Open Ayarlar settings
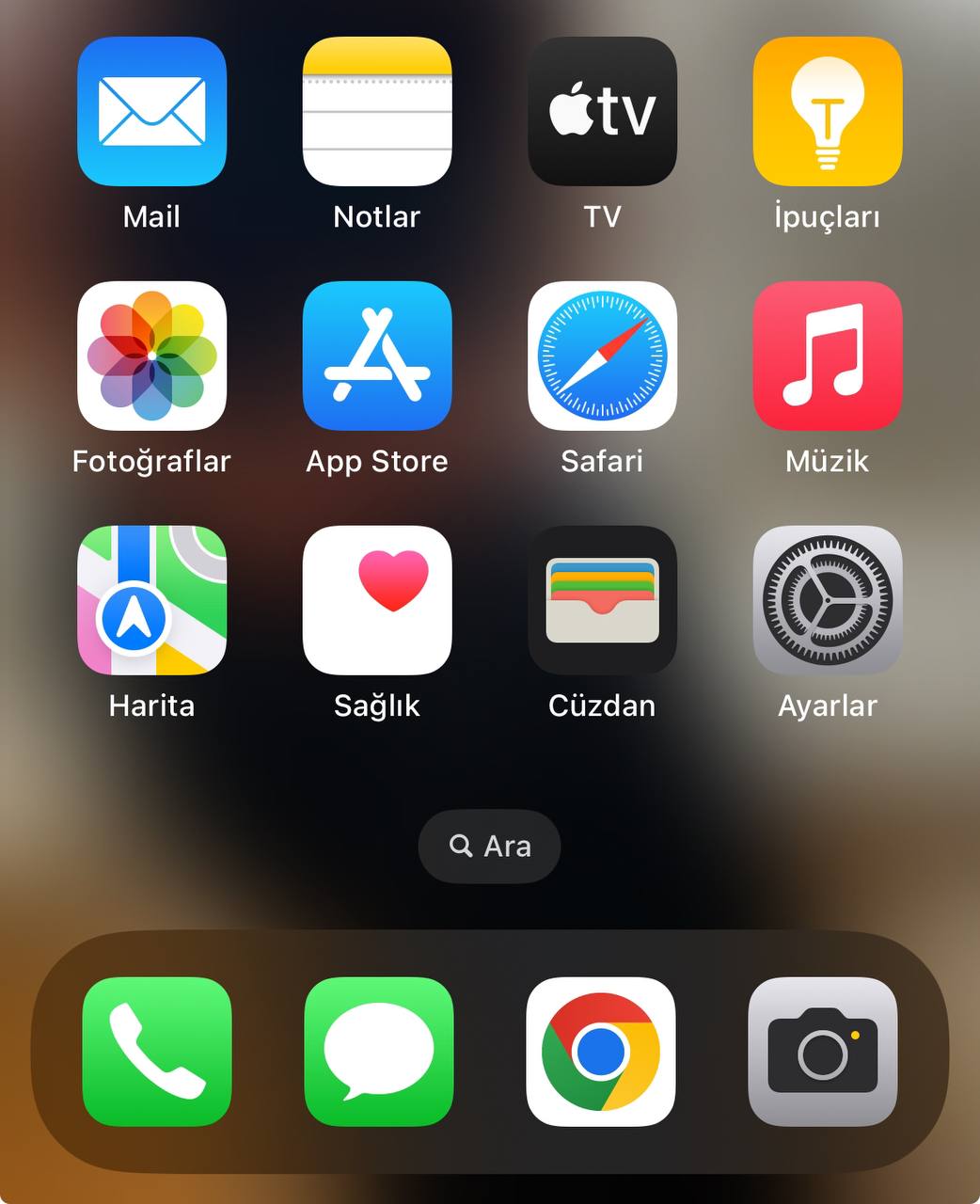The image size is (980, 1204). (x=827, y=600)
